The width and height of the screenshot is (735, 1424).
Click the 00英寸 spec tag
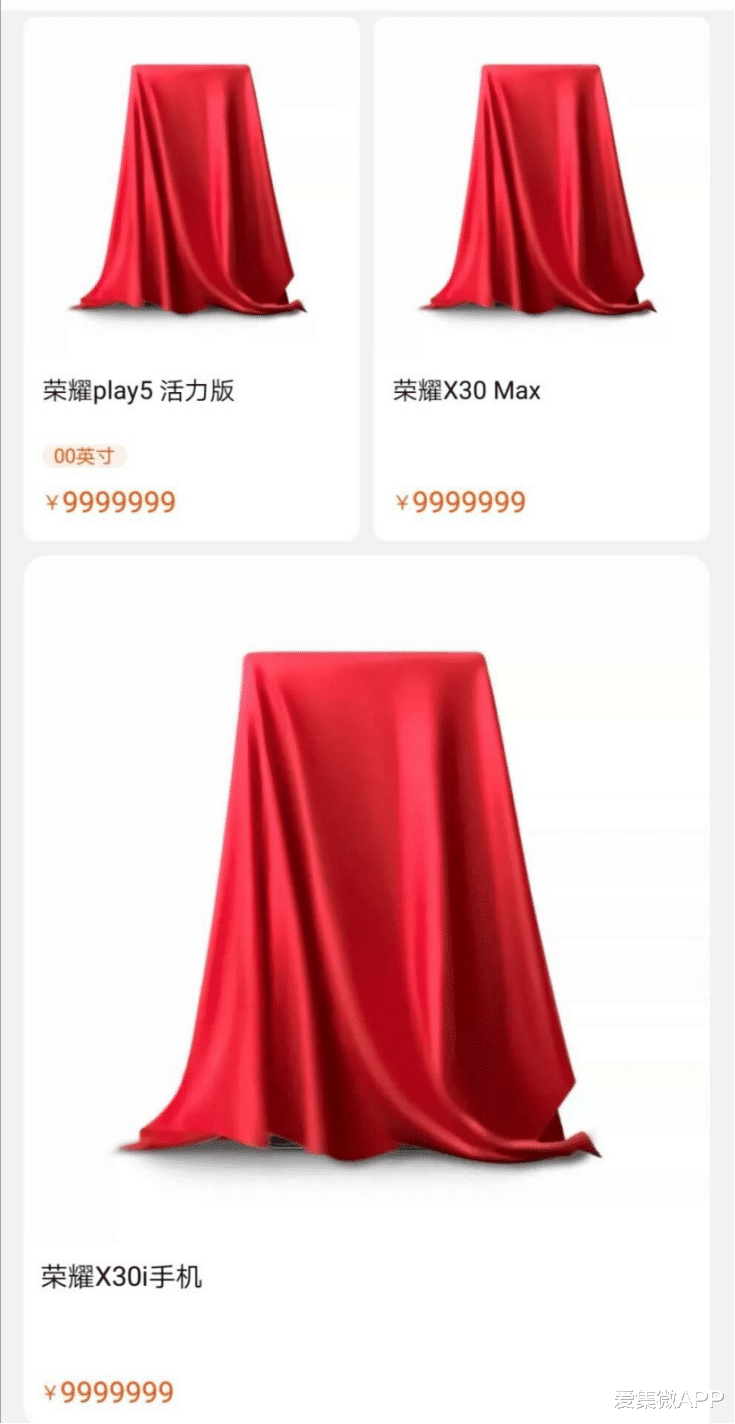click(x=83, y=456)
